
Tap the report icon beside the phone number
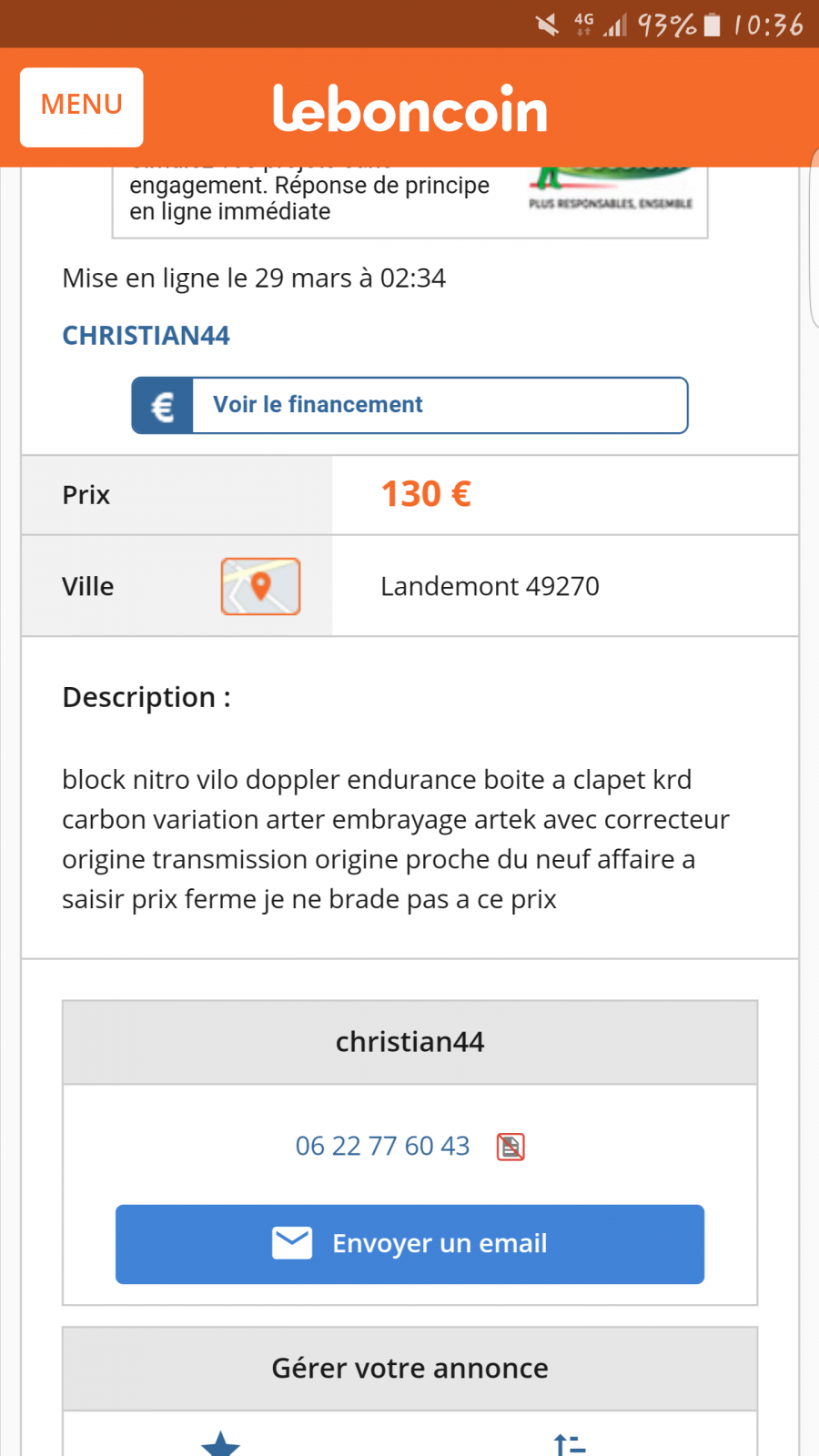(511, 1147)
